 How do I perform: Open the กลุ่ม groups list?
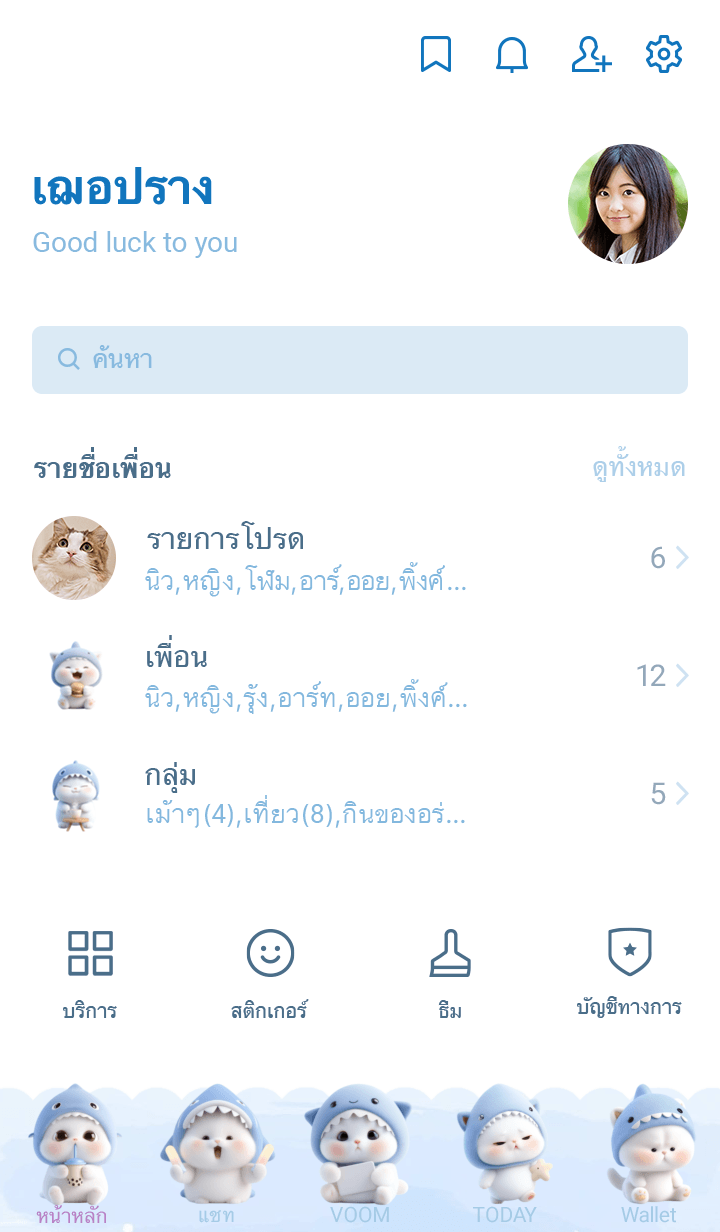360,794
